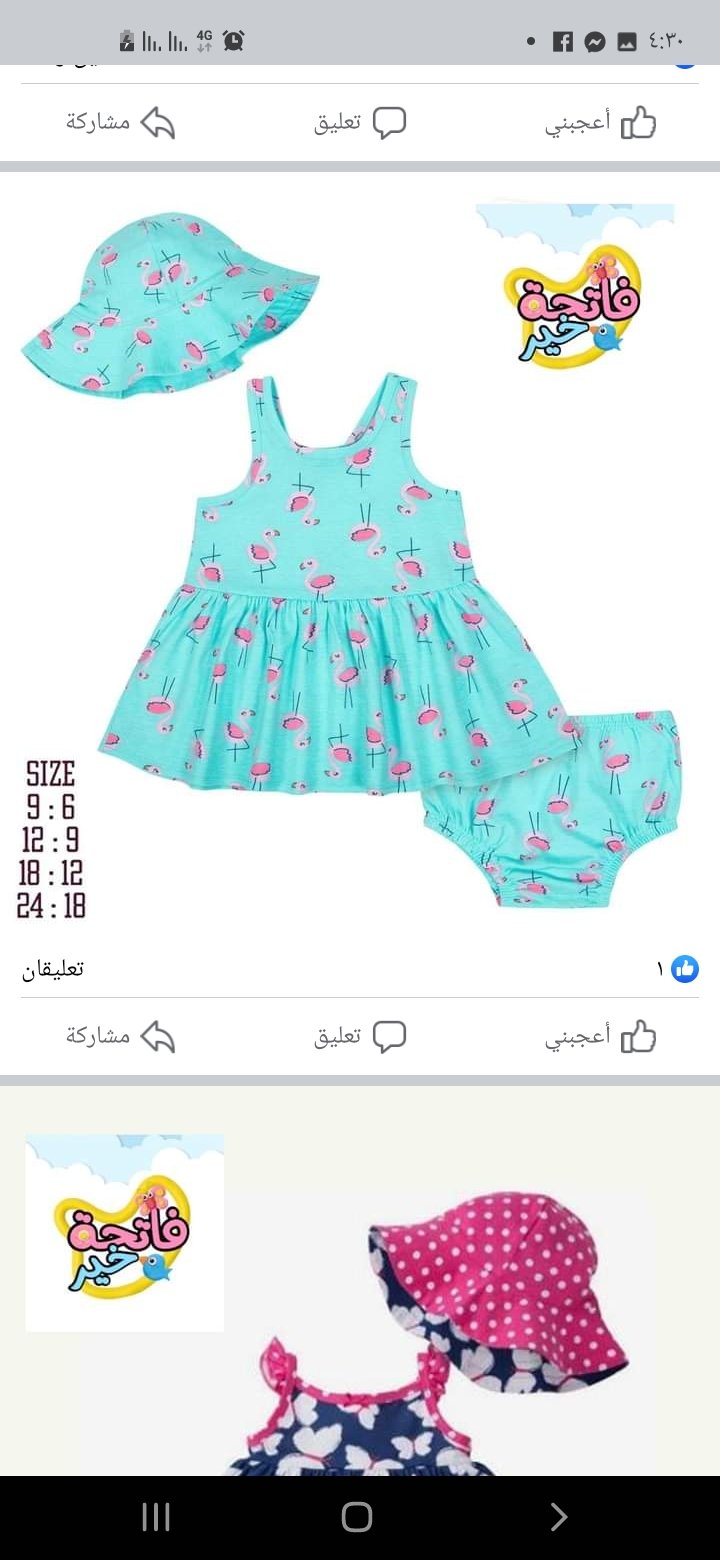Tap تعليق on the post above the flamingo dress
This screenshot has height=1560, width=720.
point(360,123)
